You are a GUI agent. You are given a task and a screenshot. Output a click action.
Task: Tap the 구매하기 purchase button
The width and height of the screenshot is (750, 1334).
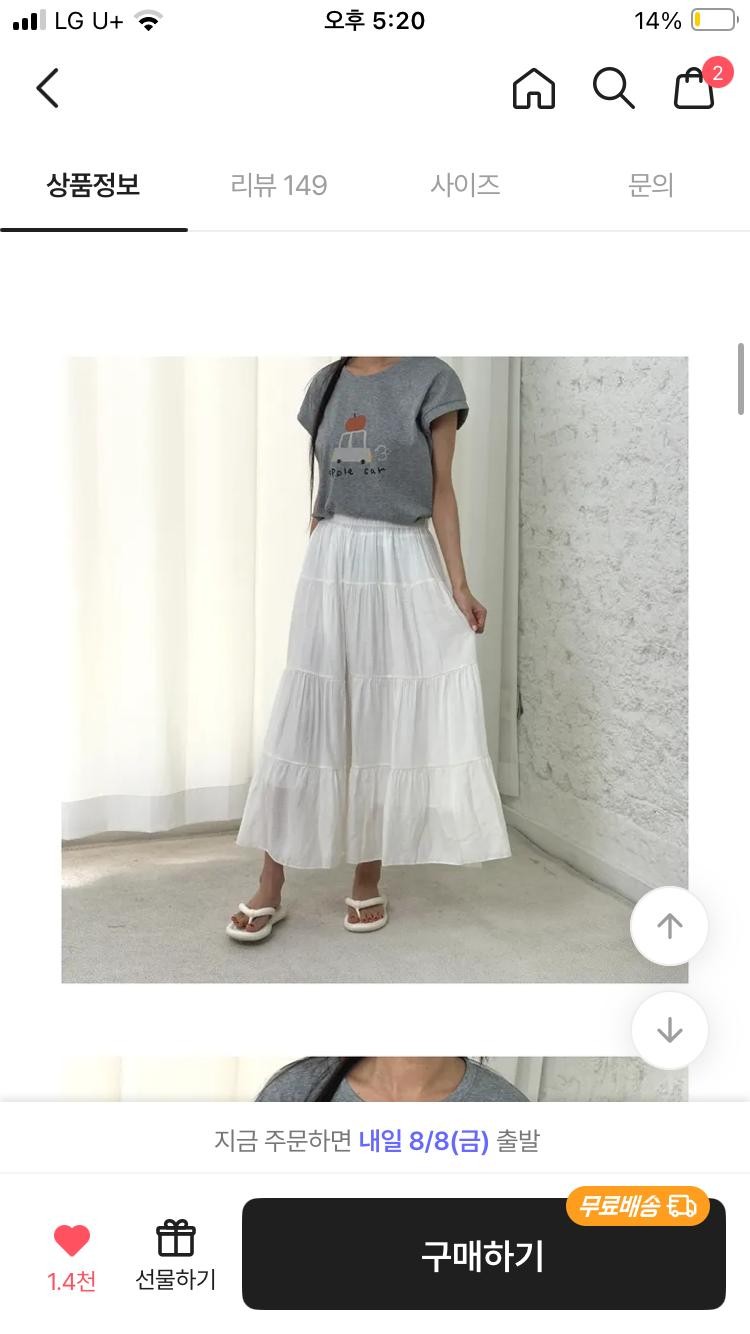[x=483, y=1254]
